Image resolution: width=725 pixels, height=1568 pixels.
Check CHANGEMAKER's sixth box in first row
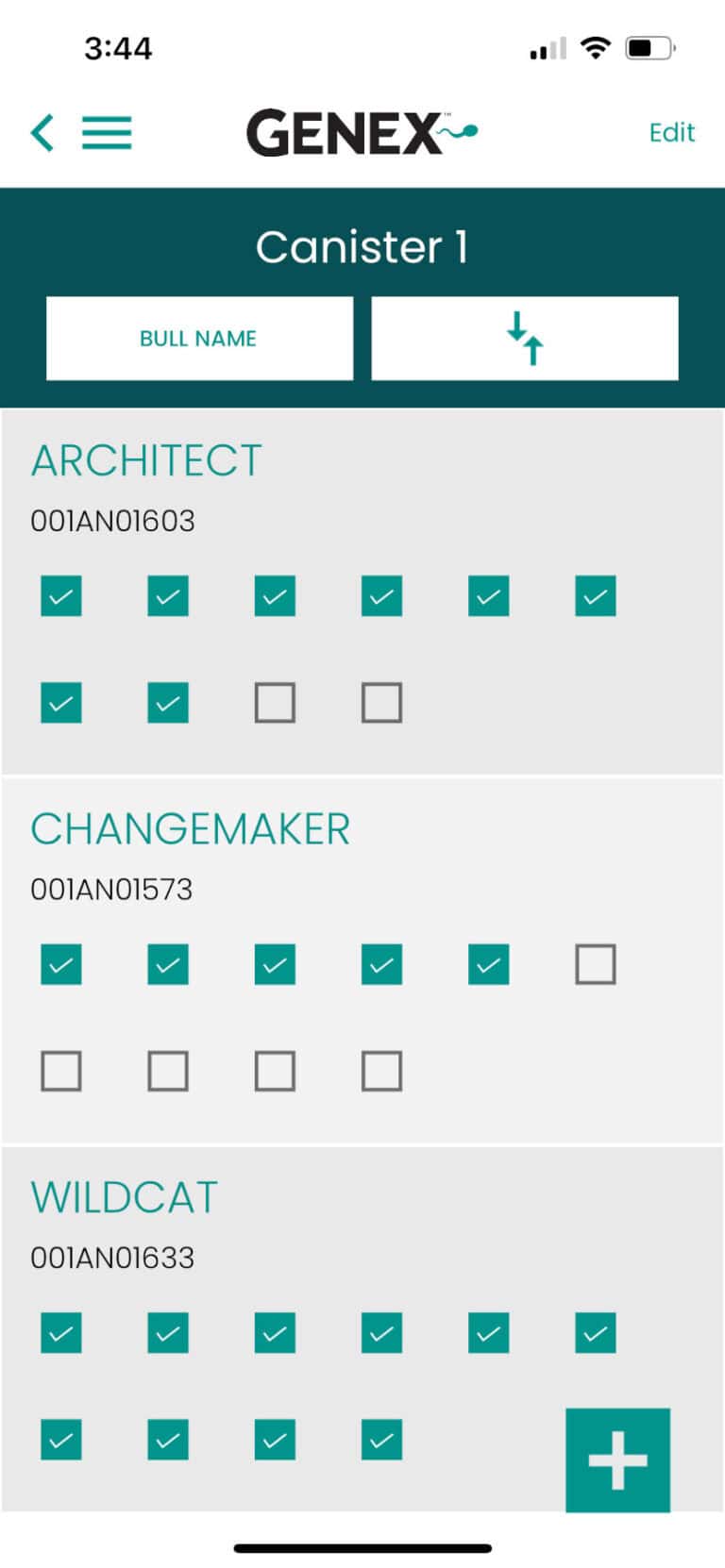tap(595, 964)
